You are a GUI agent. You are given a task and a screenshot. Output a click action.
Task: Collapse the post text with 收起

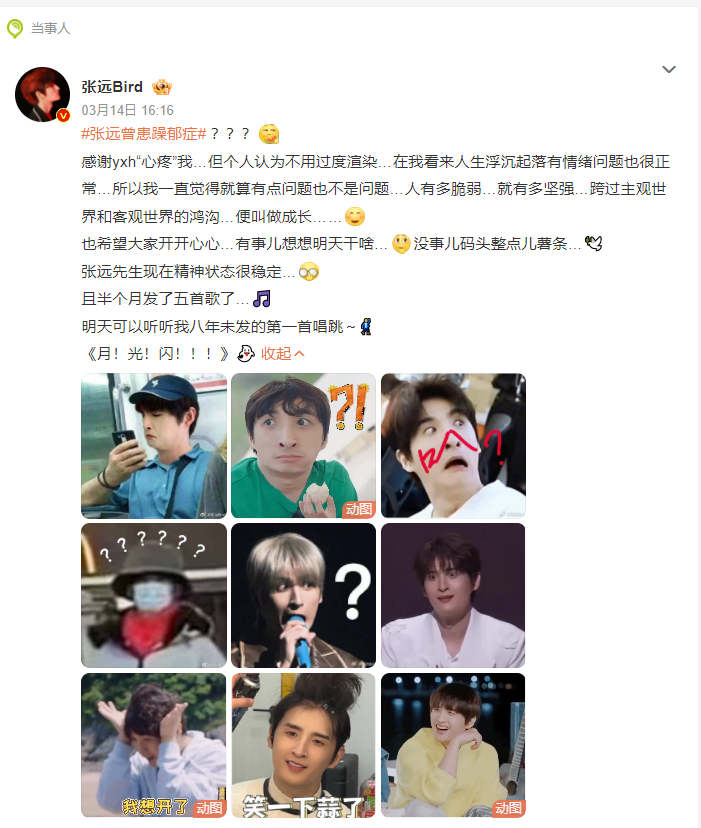[x=283, y=353]
